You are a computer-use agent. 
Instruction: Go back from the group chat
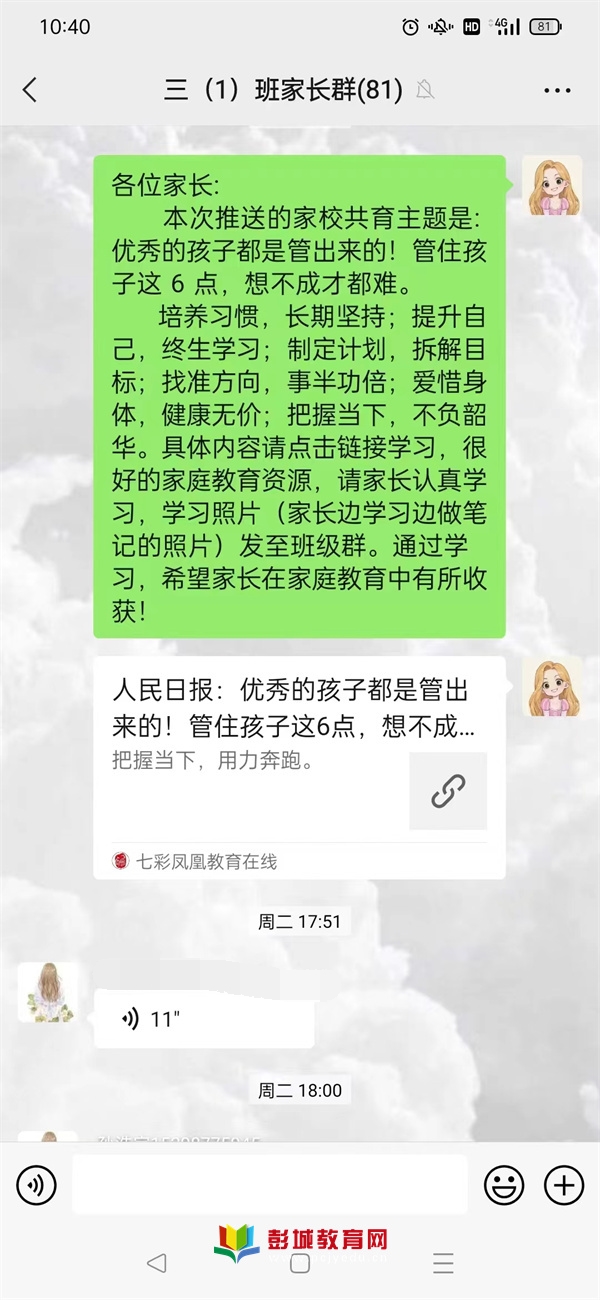[x=30, y=90]
